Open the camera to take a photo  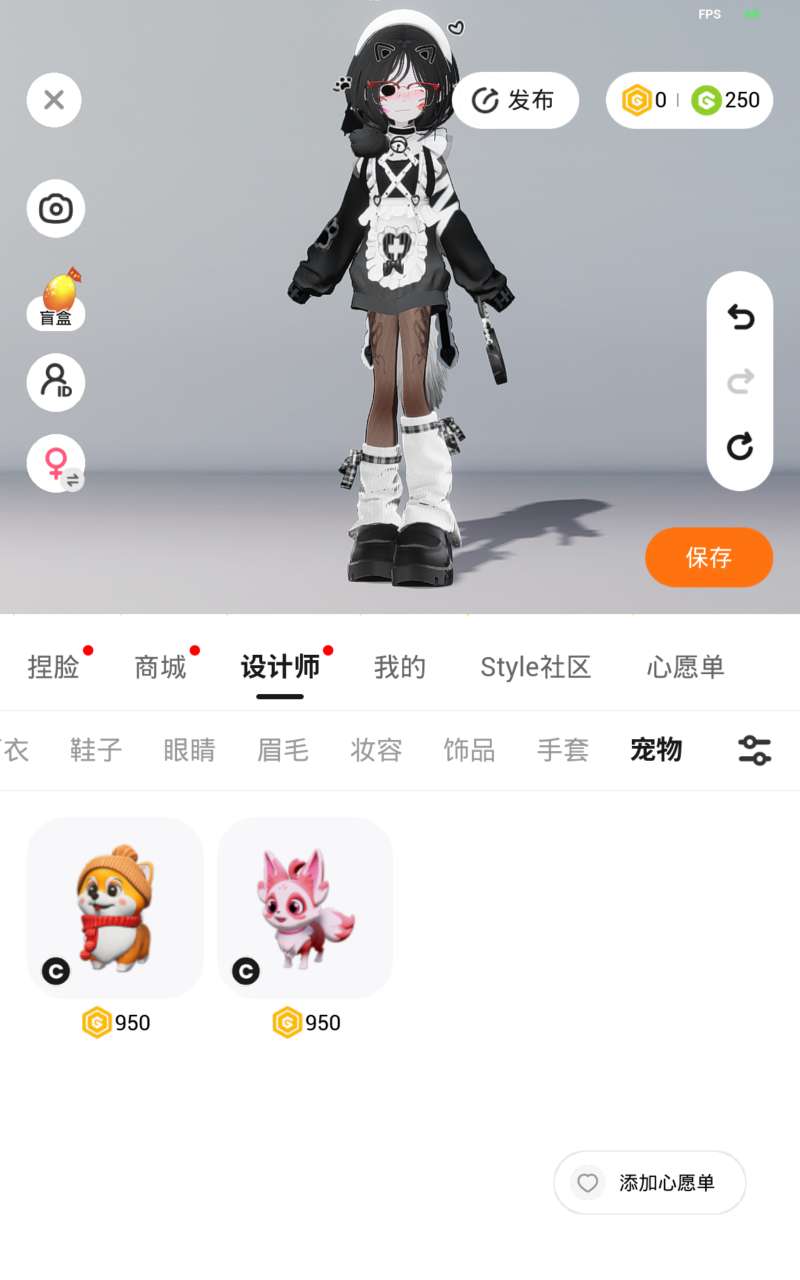click(56, 209)
